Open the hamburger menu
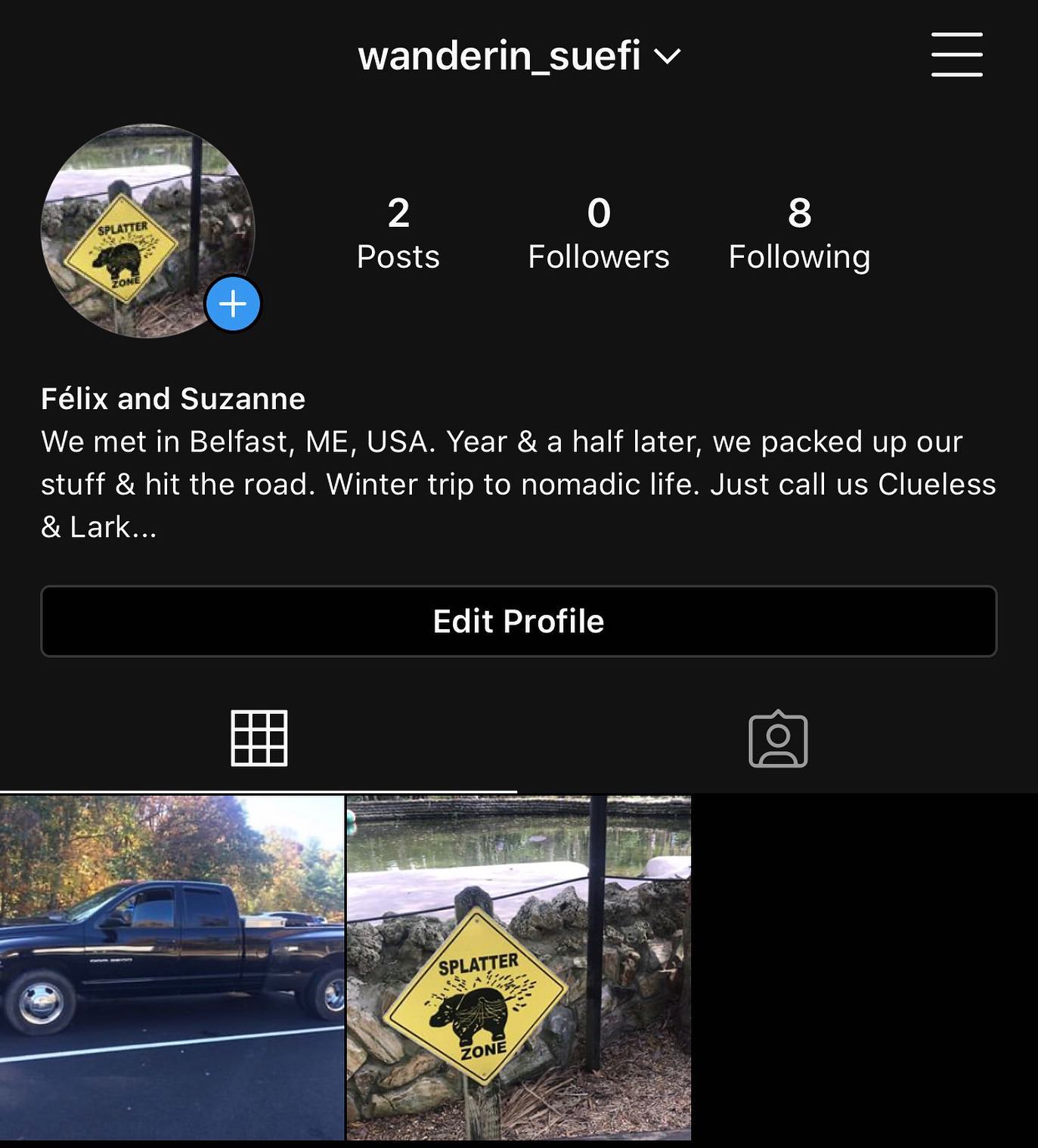Image resolution: width=1038 pixels, height=1148 pixels. 956,54
